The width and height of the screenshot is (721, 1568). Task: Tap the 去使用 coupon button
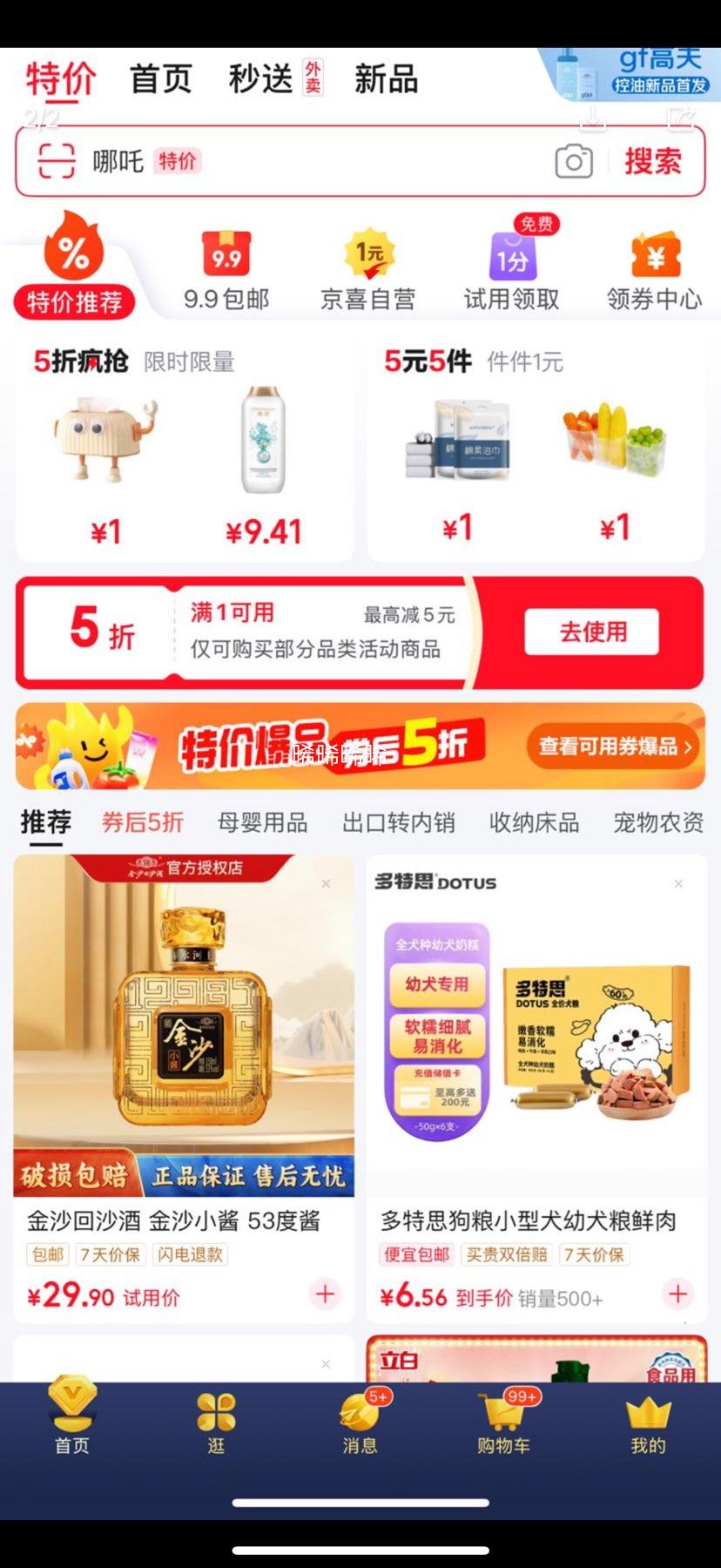click(x=591, y=632)
